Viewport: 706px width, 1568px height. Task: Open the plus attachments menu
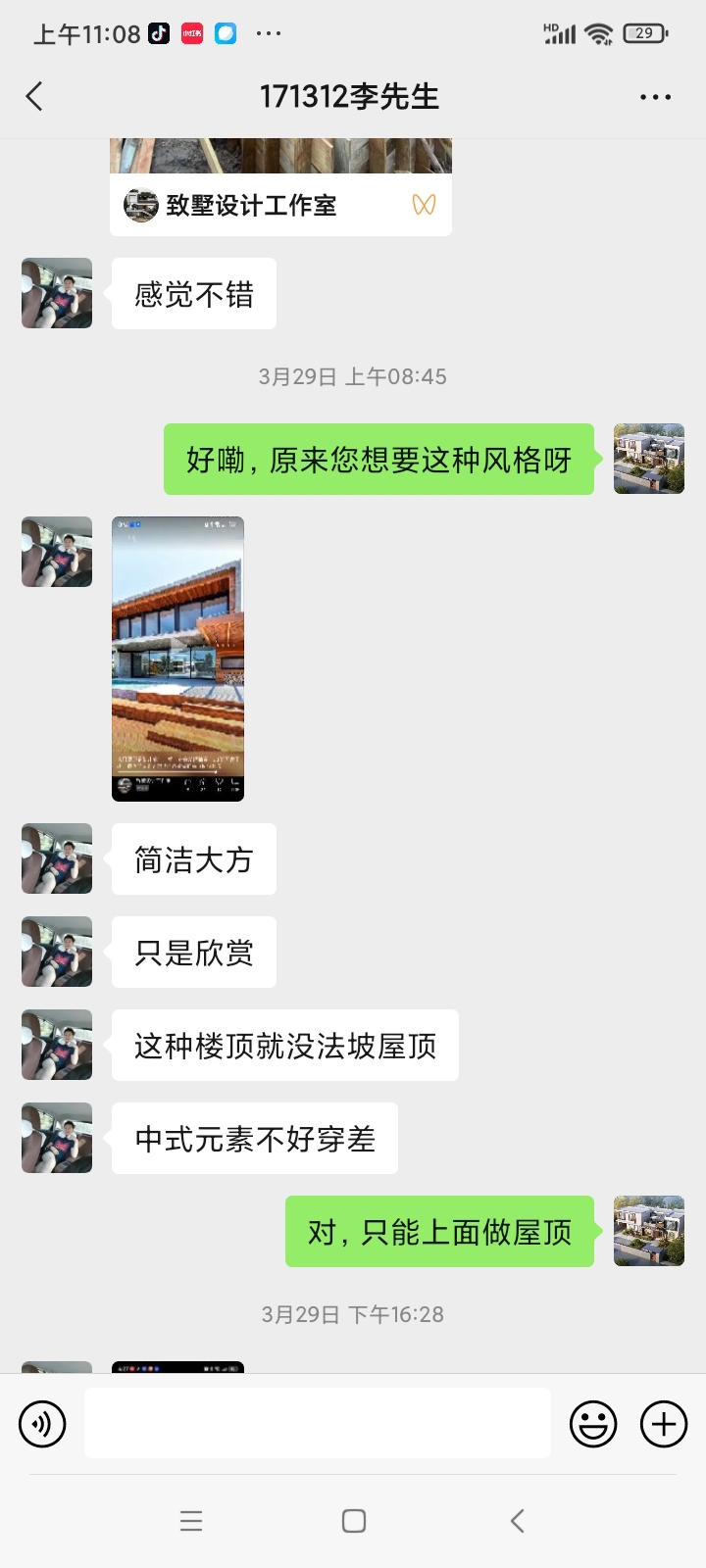(x=664, y=1424)
